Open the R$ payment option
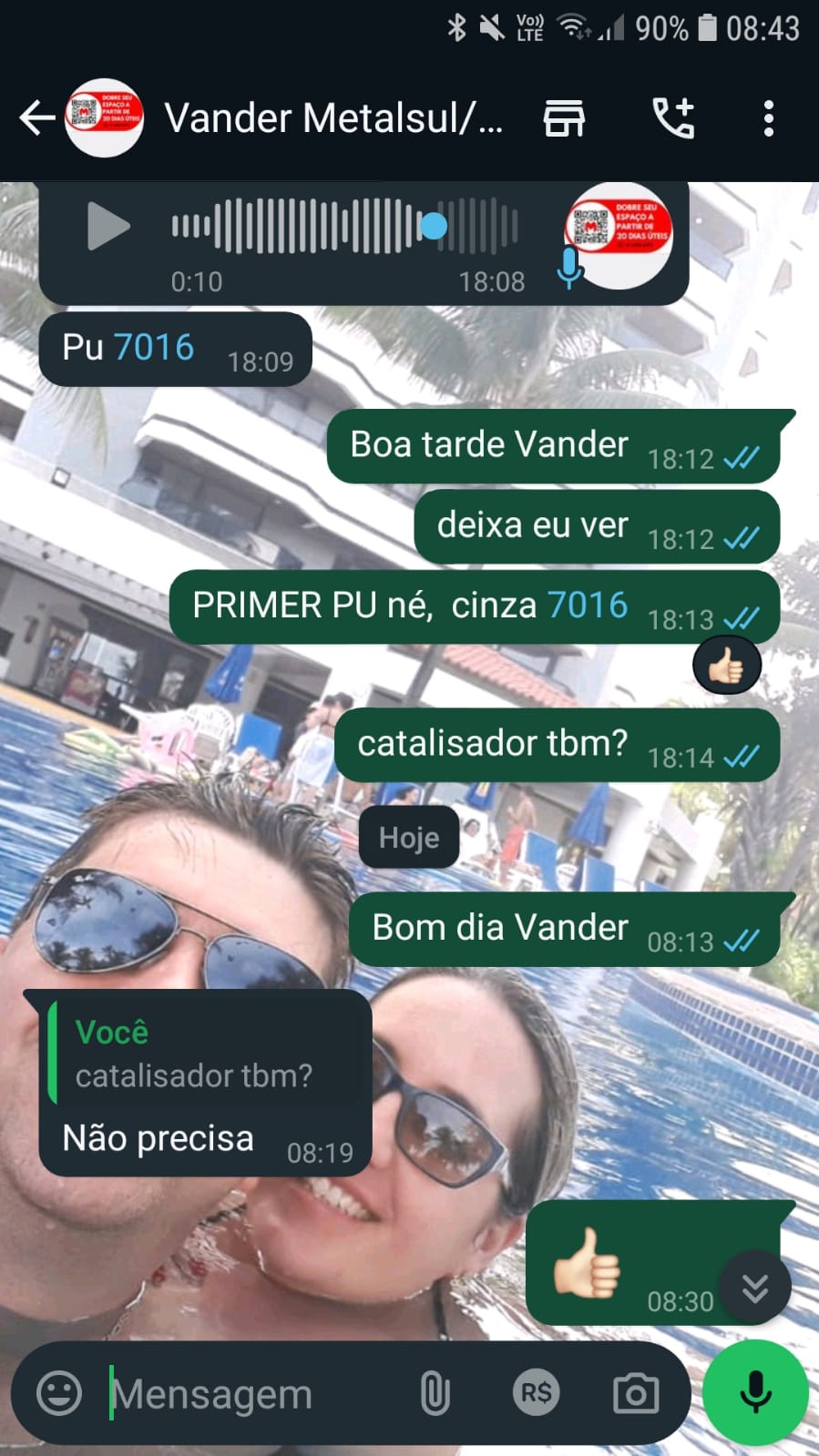Screen dimensions: 819x1456 click(x=536, y=1393)
